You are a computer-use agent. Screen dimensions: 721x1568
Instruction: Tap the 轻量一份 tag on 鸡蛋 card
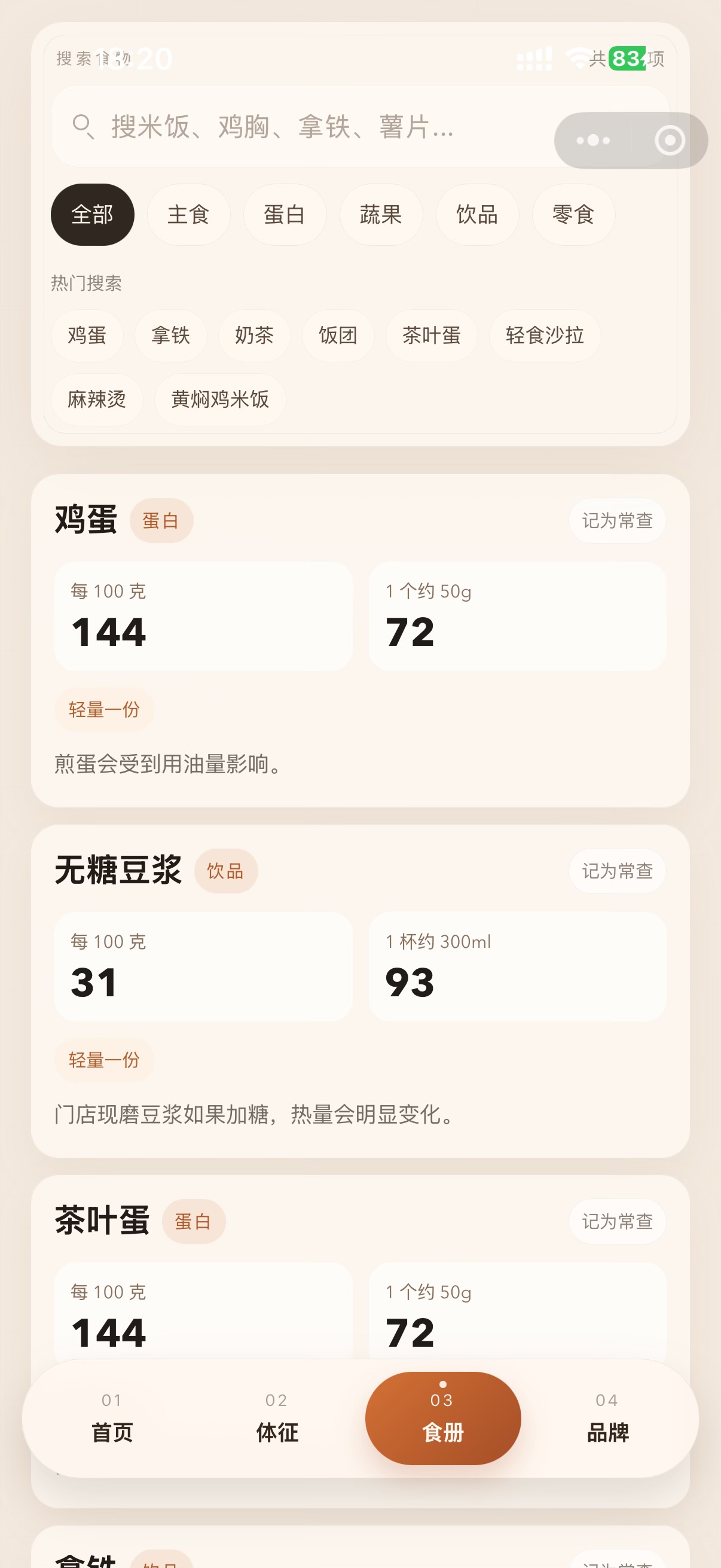(x=104, y=709)
